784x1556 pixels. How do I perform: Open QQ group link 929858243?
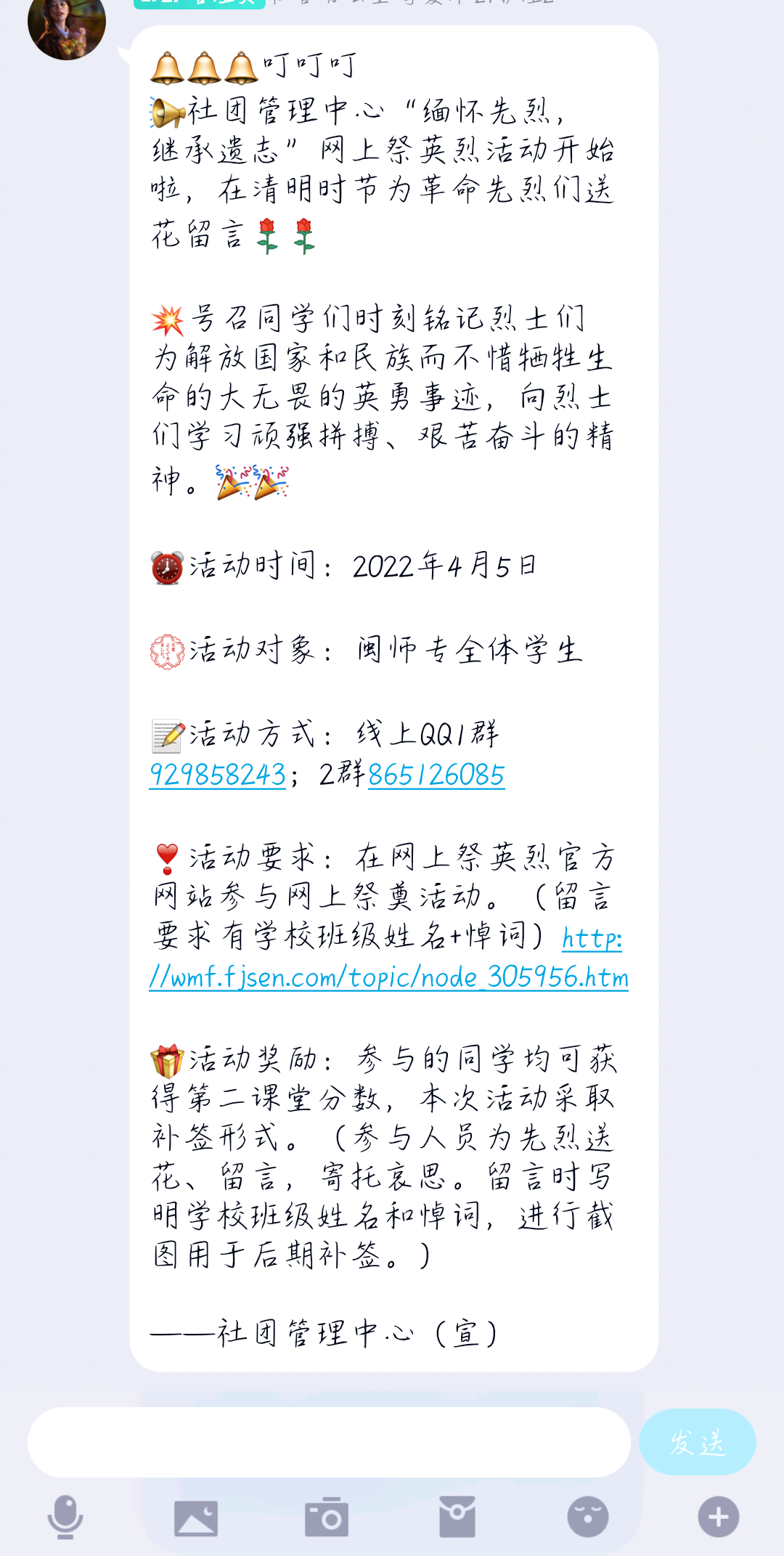pos(217,775)
